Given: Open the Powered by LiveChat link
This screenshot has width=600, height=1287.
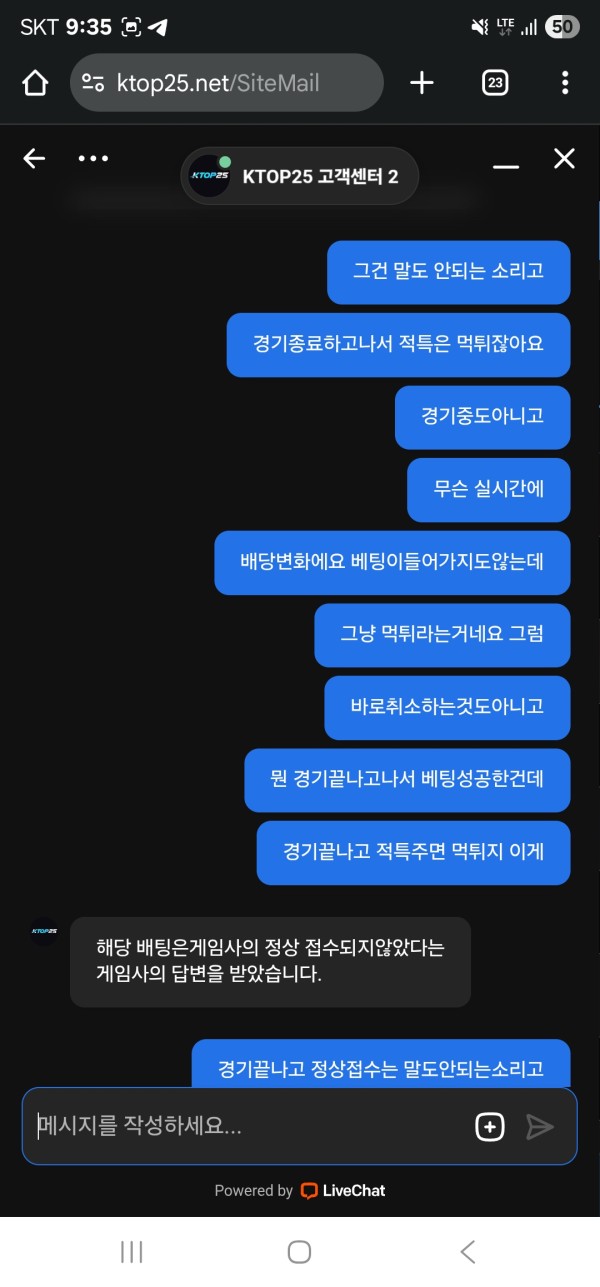Looking at the screenshot, I should coord(300,1190).
